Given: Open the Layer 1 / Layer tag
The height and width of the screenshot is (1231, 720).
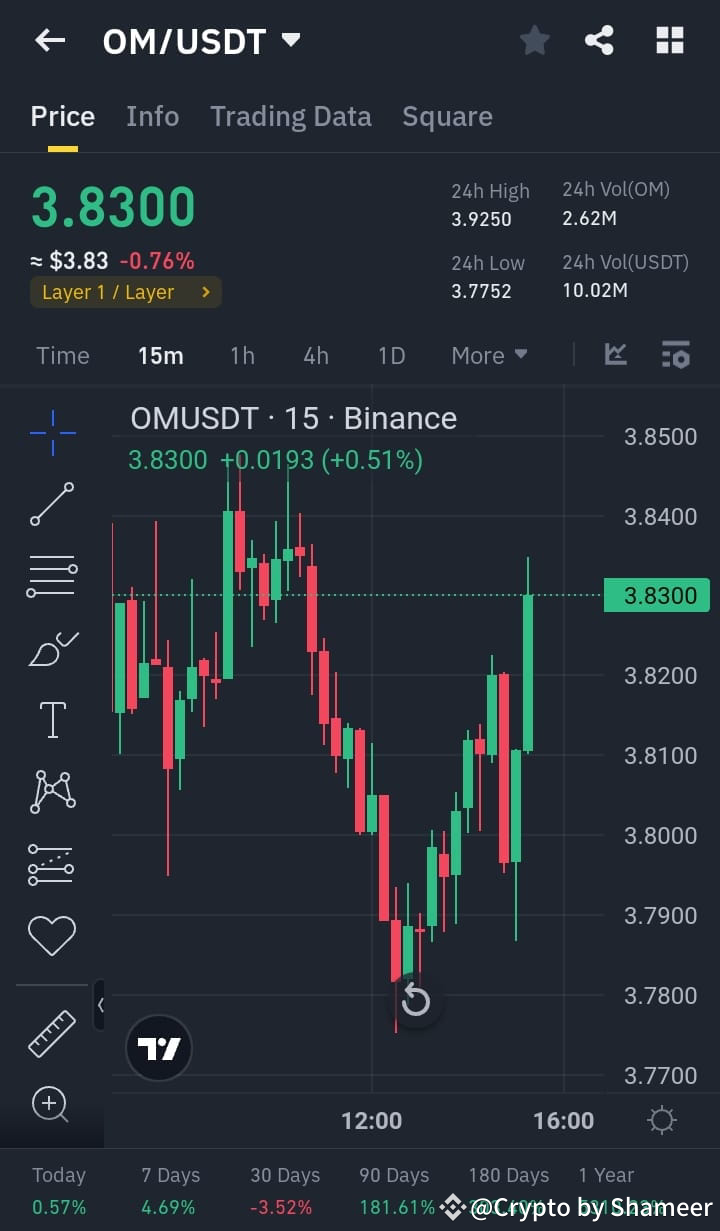Looking at the screenshot, I should (x=125, y=292).
